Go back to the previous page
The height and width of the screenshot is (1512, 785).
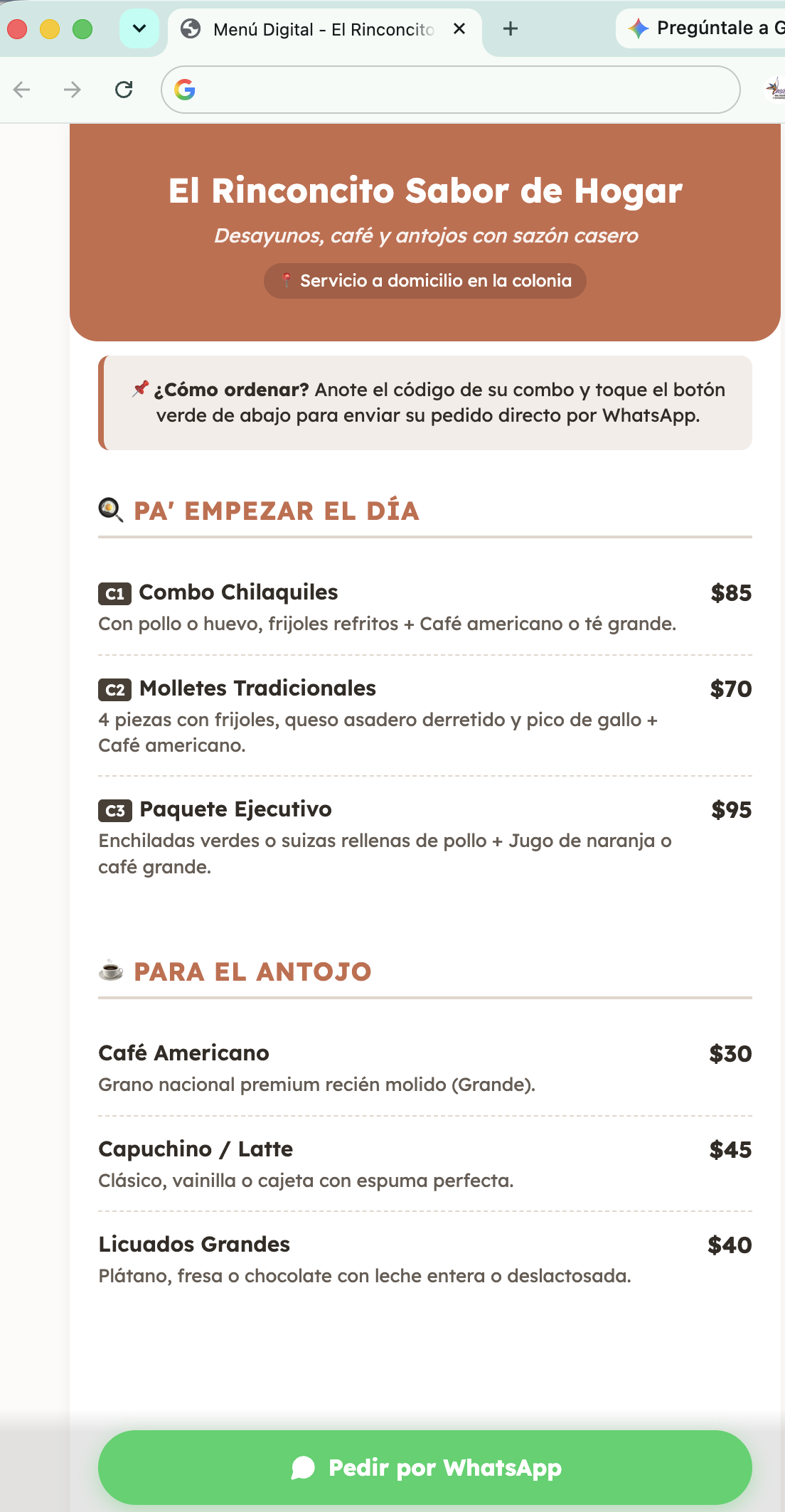tap(22, 90)
